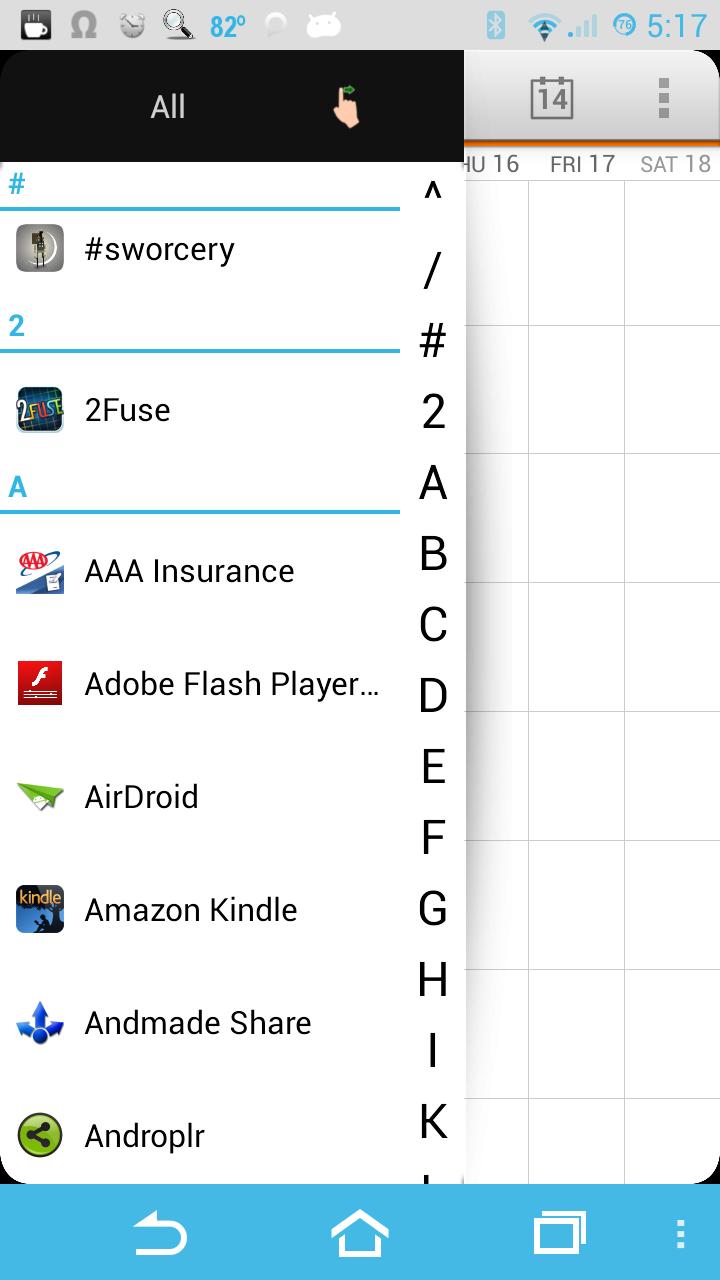
Task: Jump to letter G in index
Action: (x=432, y=908)
